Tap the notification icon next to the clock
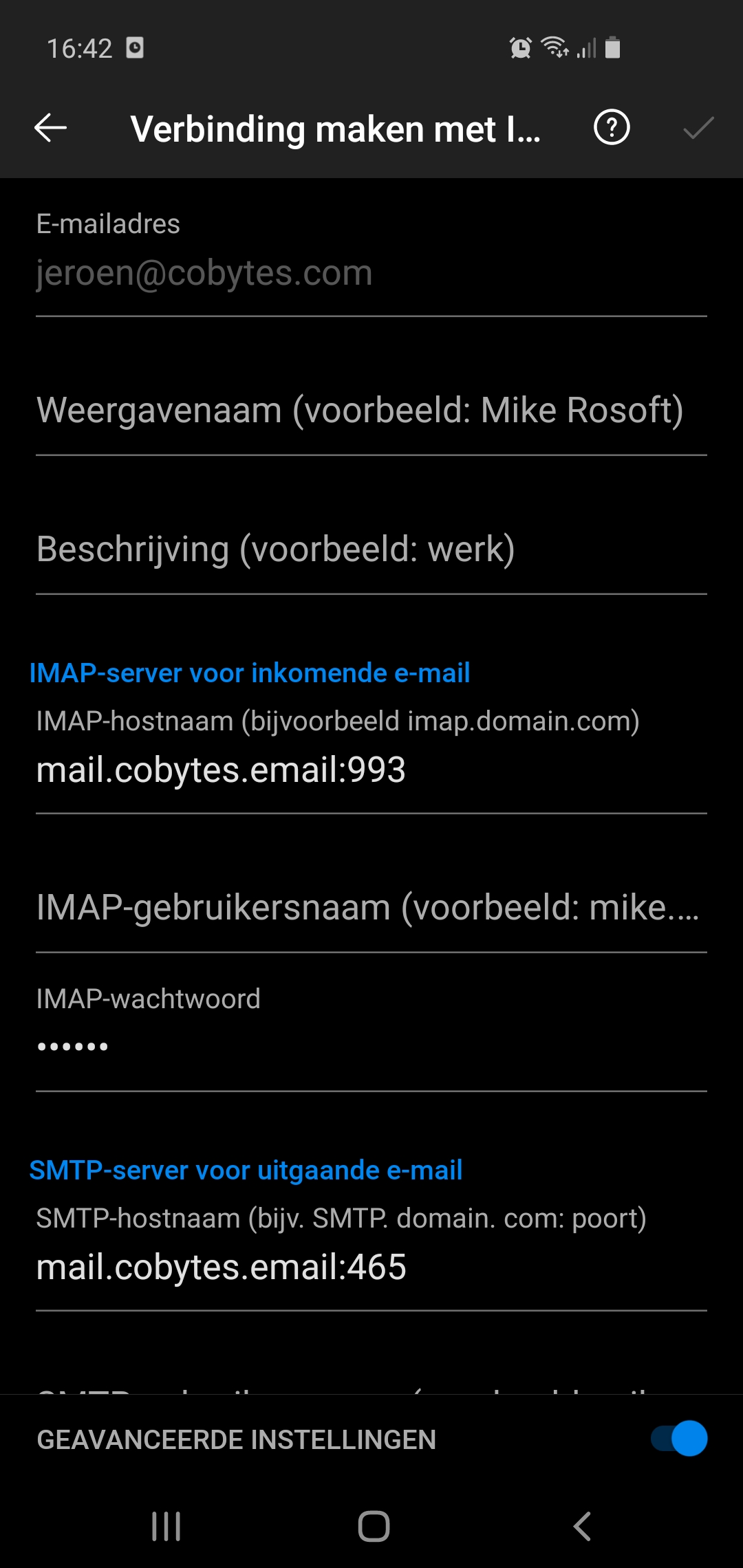This screenshot has height=1568, width=743. [135, 47]
